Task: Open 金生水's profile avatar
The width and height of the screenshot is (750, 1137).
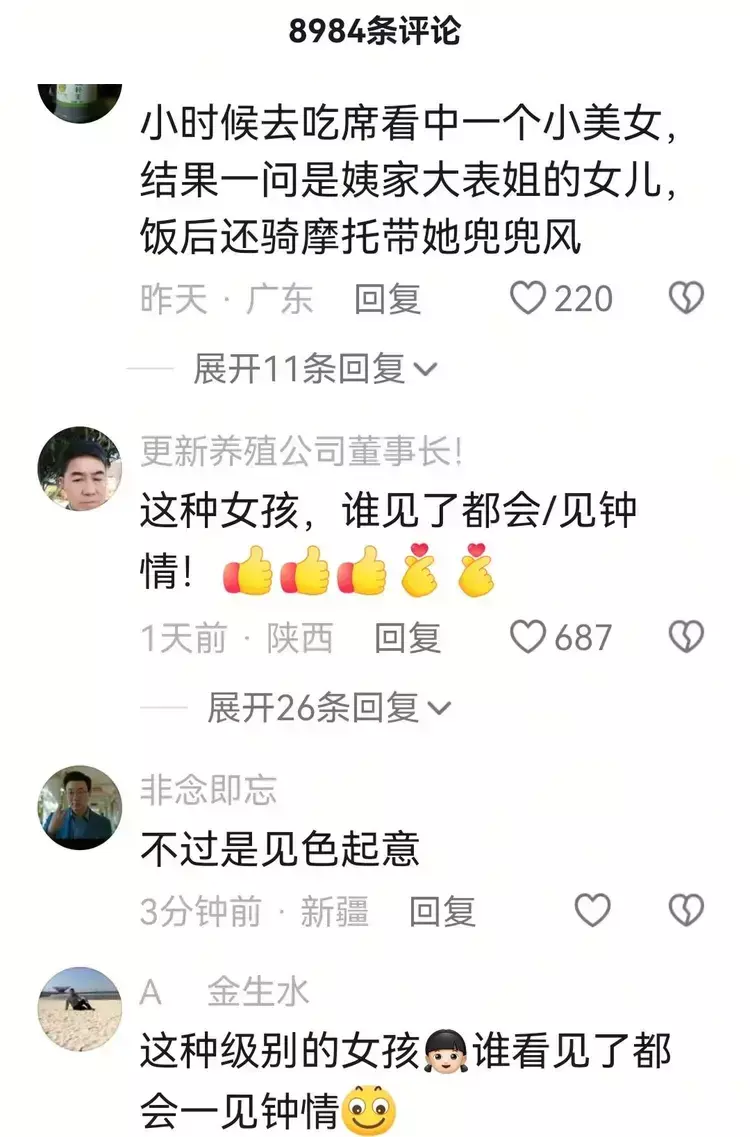Action: [79, 1008]
